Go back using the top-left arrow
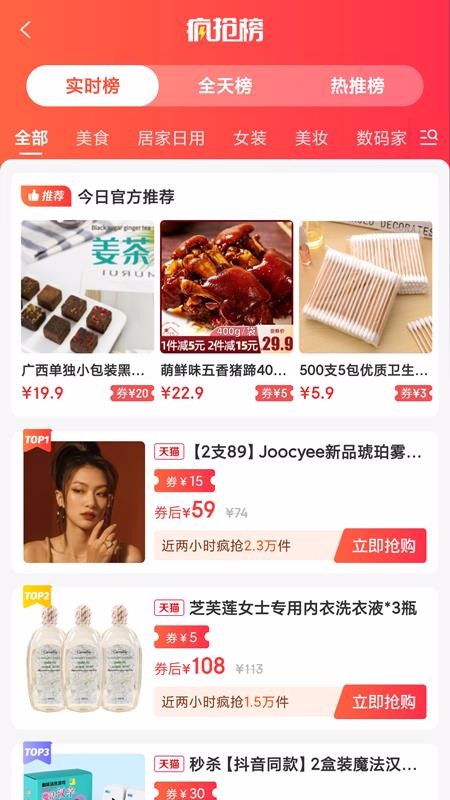450x800 pixels. (26, 30)
